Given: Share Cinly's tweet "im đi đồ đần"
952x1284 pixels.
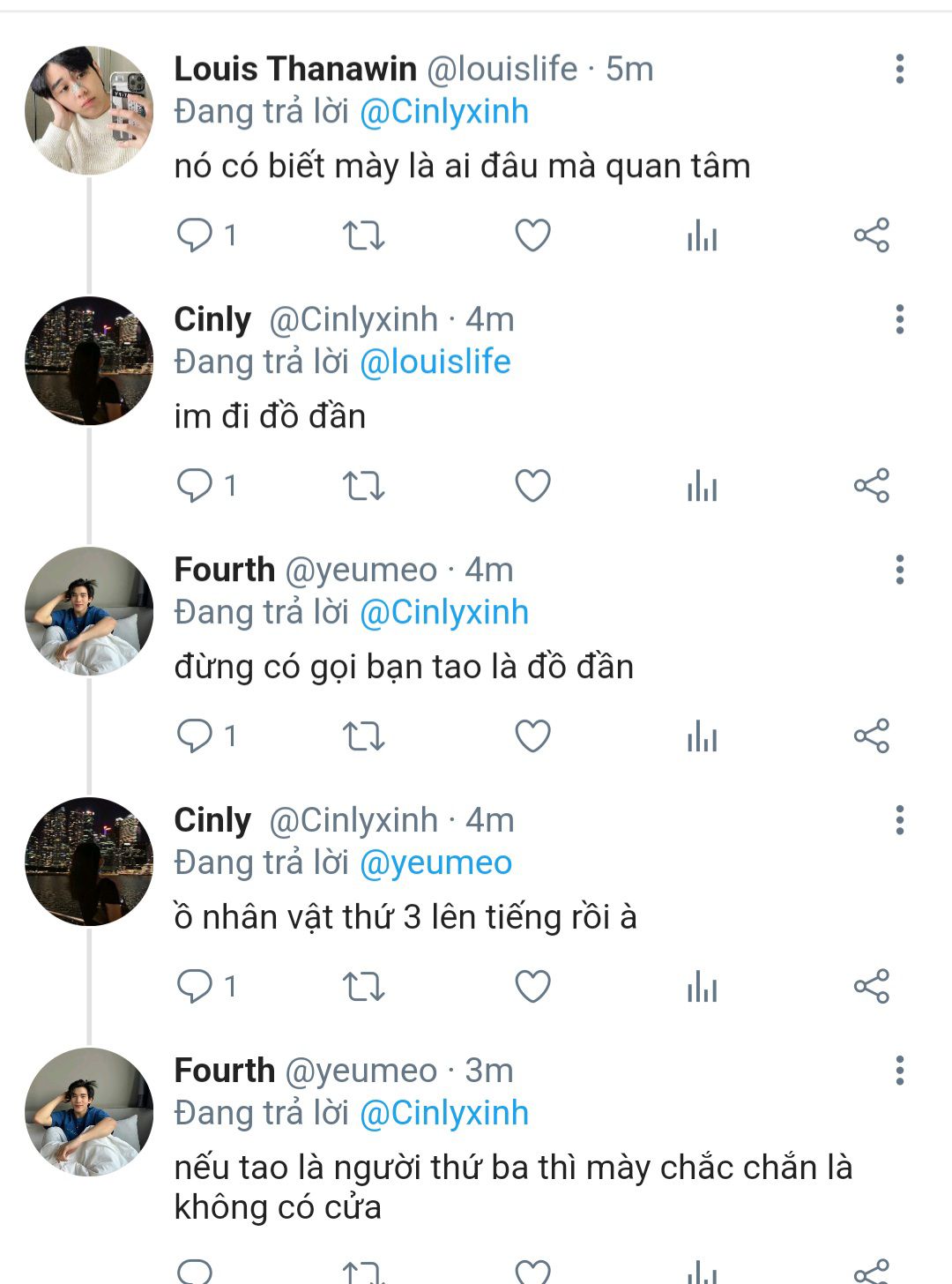Looking at the screenshot, I should (871, 486).
